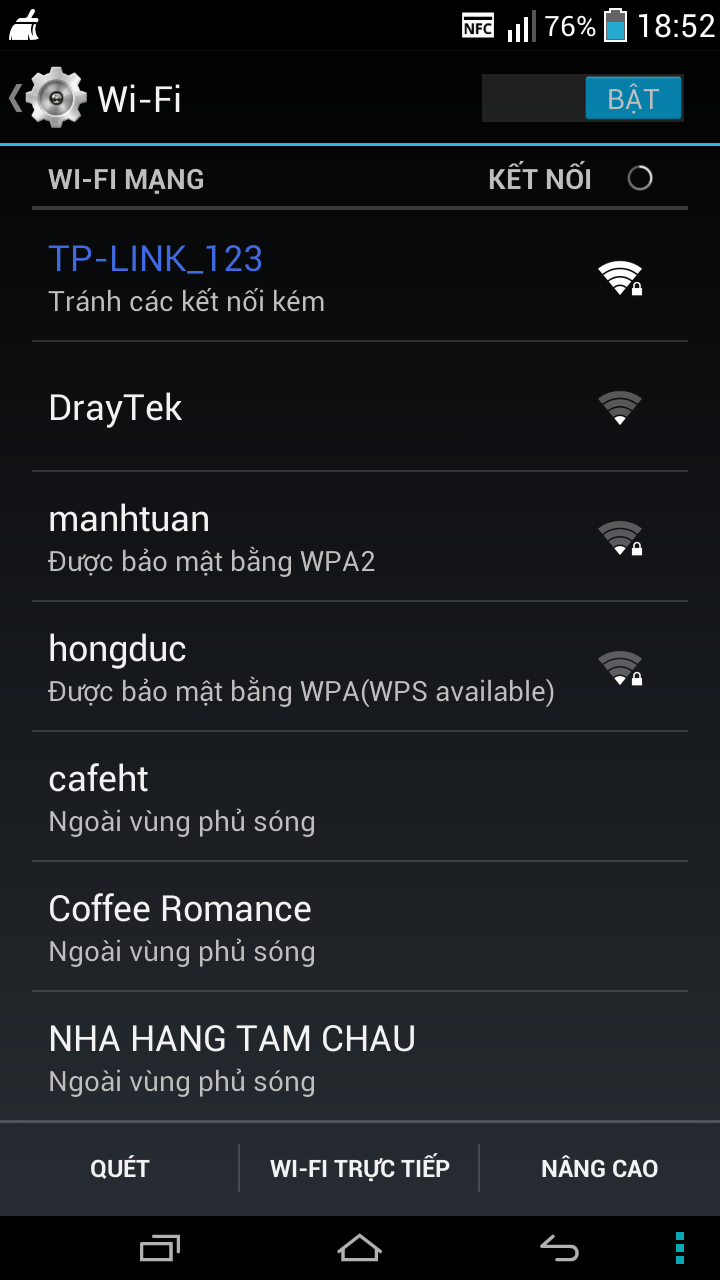Open the TP-LINK_123 network
Screen dimensions: 720x1280
coord(360,277)
